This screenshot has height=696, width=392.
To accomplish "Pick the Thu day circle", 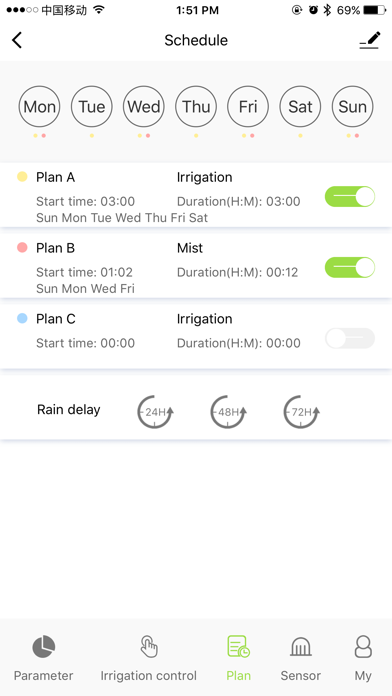I will [x=196, y=107].
